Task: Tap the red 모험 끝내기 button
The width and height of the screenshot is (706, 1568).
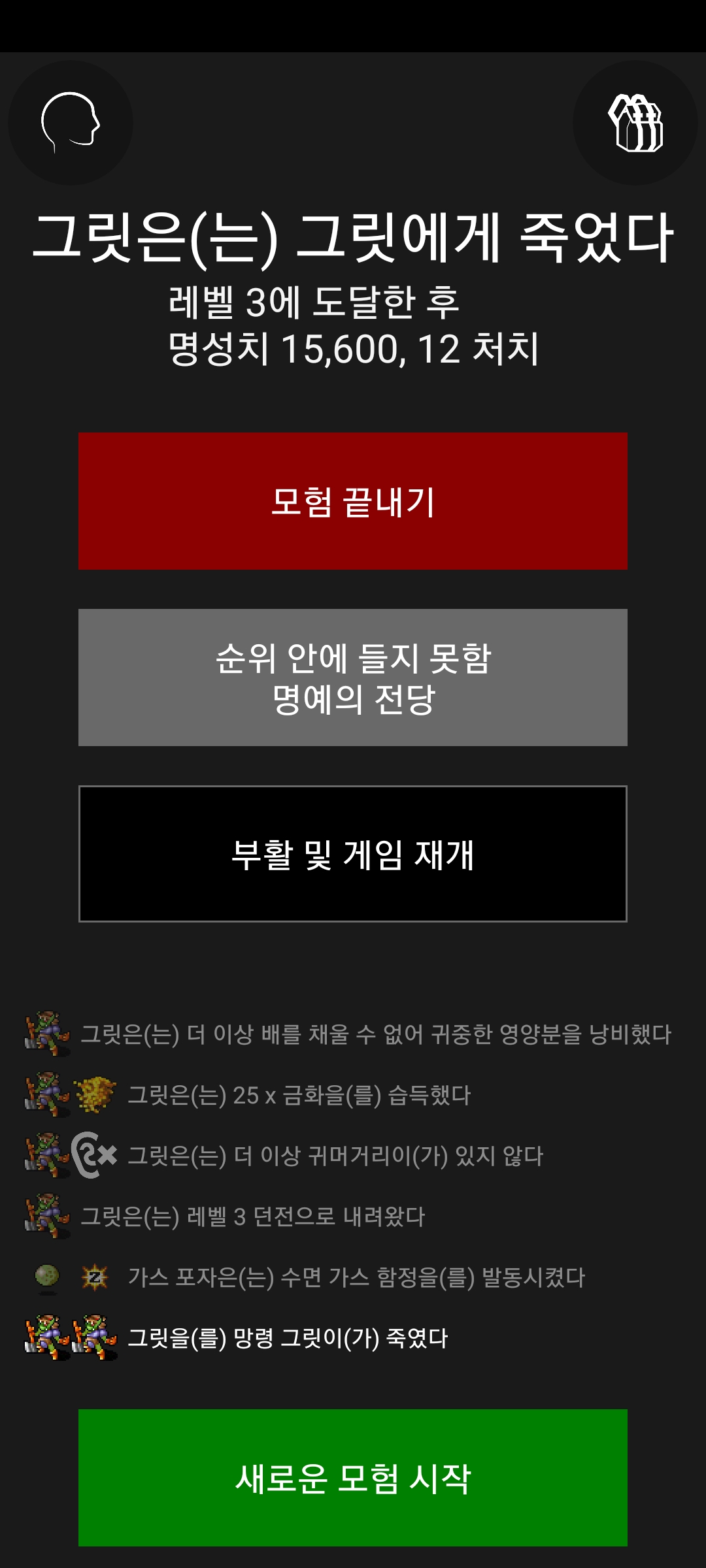Action: click(x=353, y=501)
